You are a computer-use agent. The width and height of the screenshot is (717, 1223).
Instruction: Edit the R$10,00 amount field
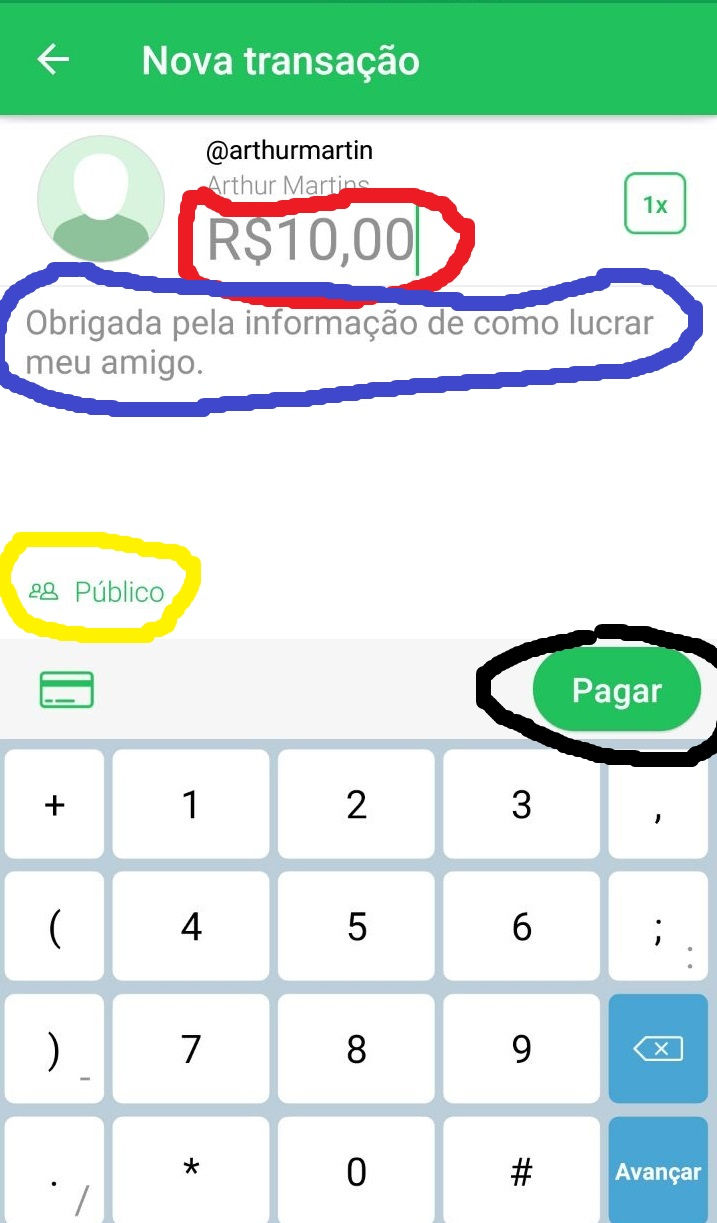pos(311,240)
